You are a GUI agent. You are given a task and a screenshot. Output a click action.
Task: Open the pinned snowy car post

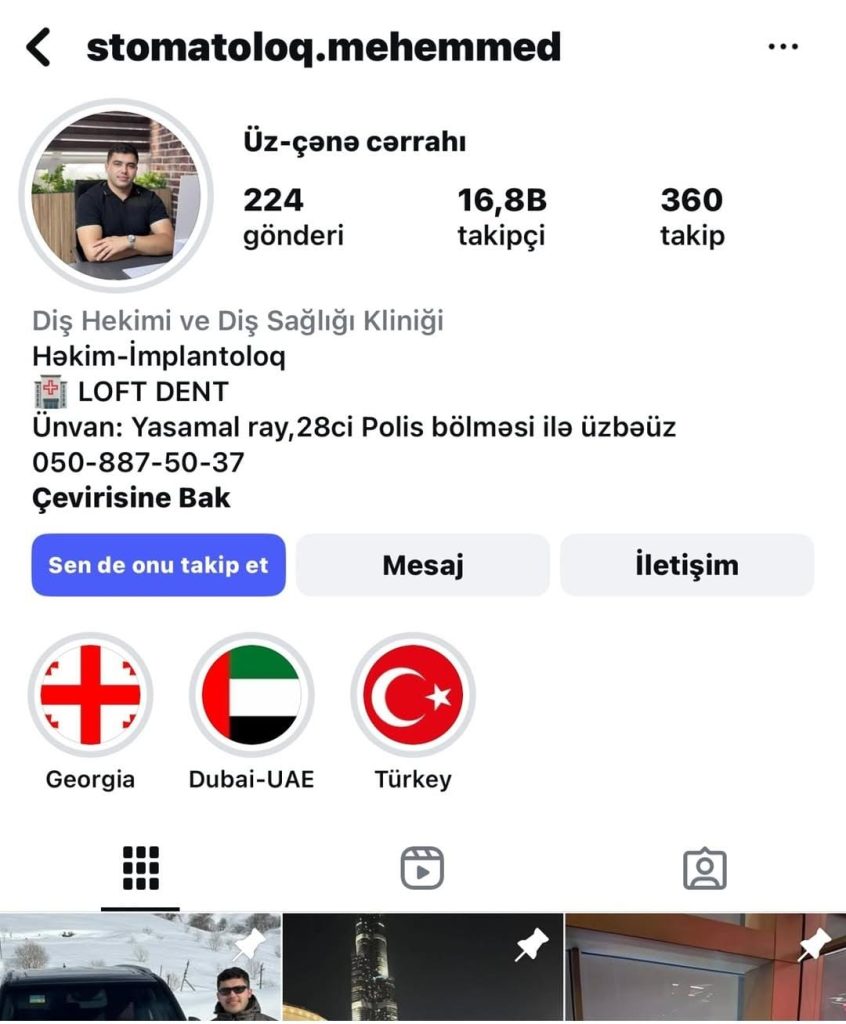tap(140, 968)
